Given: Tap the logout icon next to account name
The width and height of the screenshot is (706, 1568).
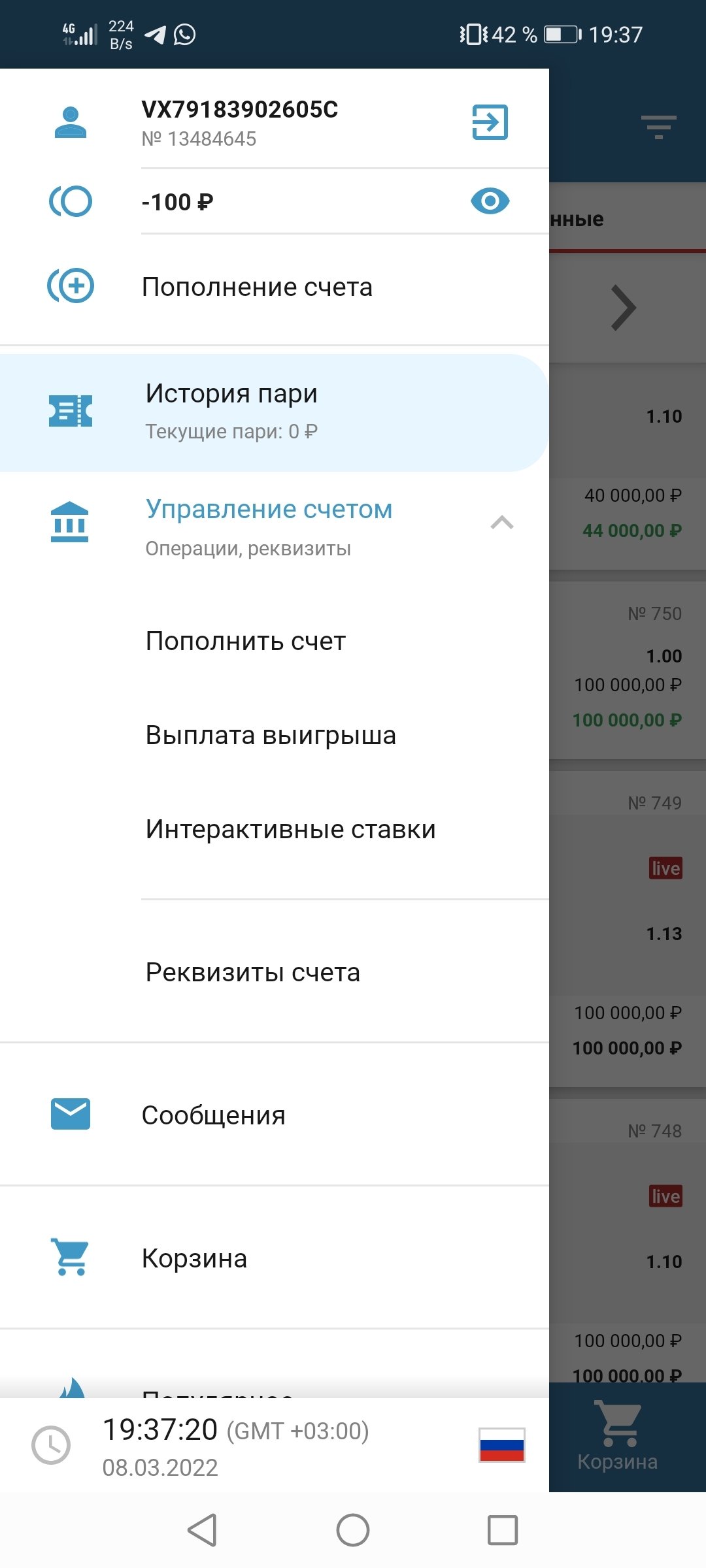Looking at the screenshot, I should [490, 122].
